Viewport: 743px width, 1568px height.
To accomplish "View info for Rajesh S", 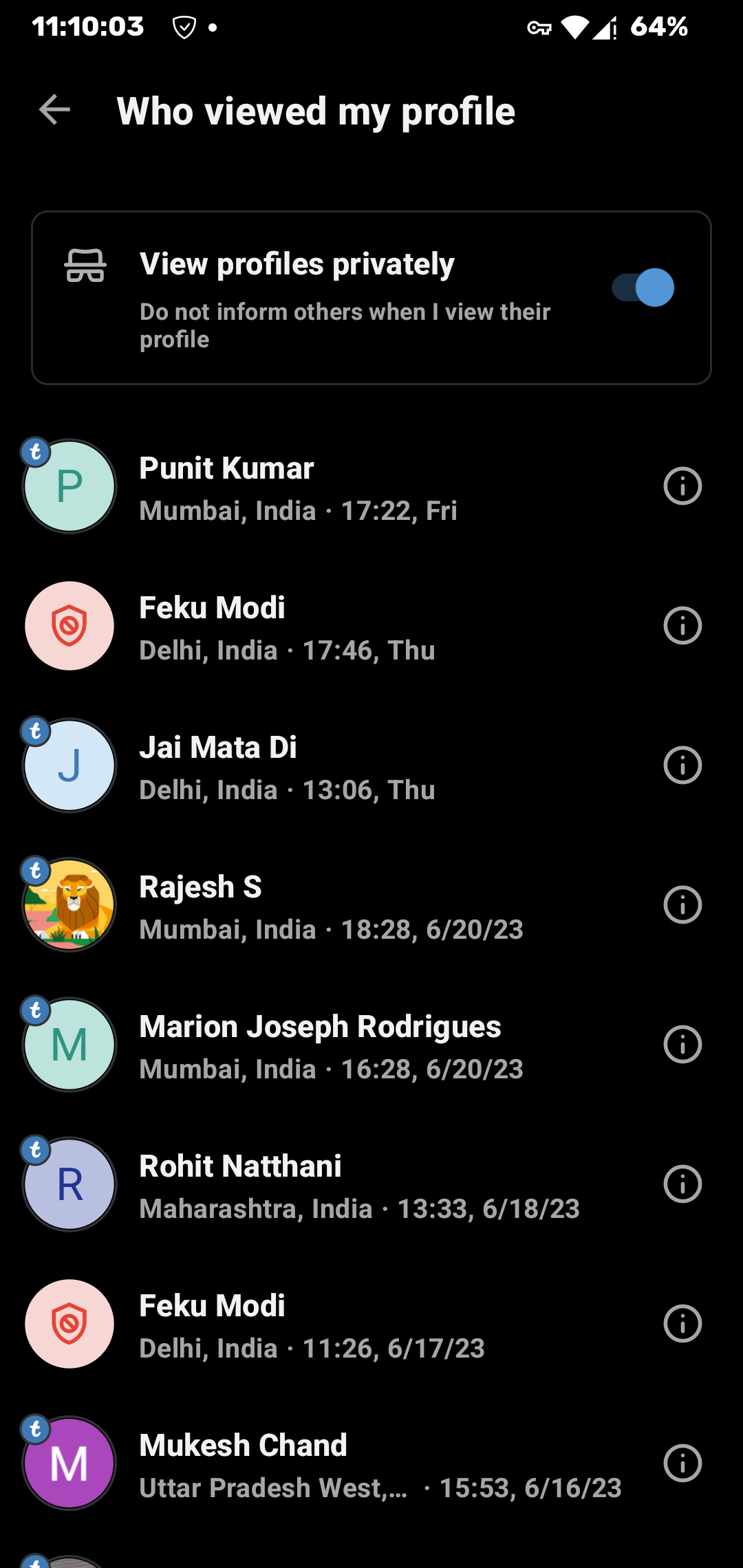I will [x=682, y=905].
